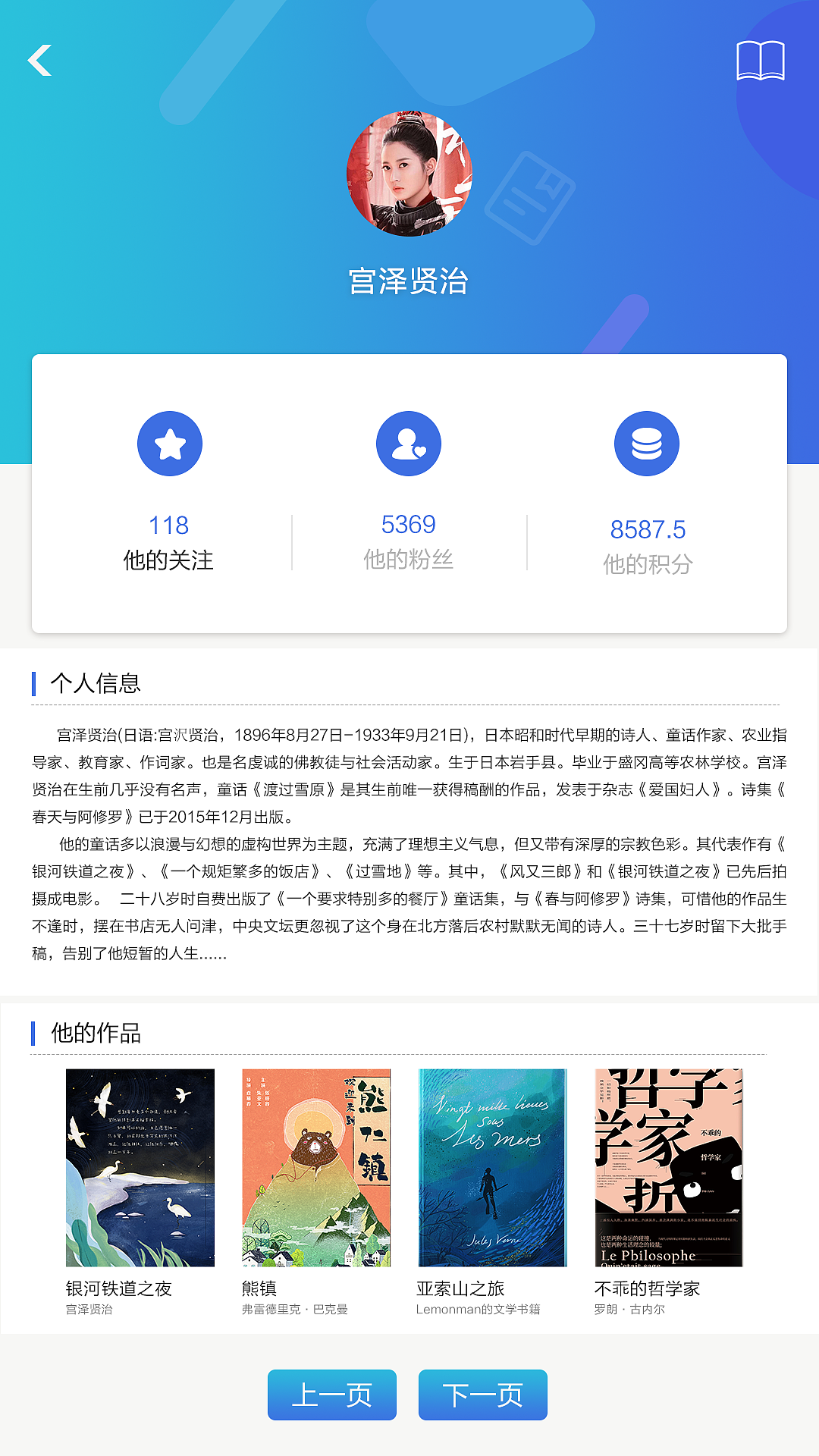
Task: Click the coins icon above 他的积分
Action: tap(646, 443)
